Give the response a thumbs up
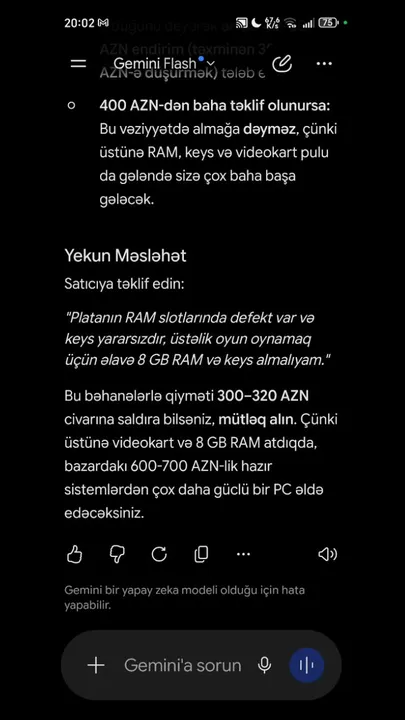 point(74,554)
